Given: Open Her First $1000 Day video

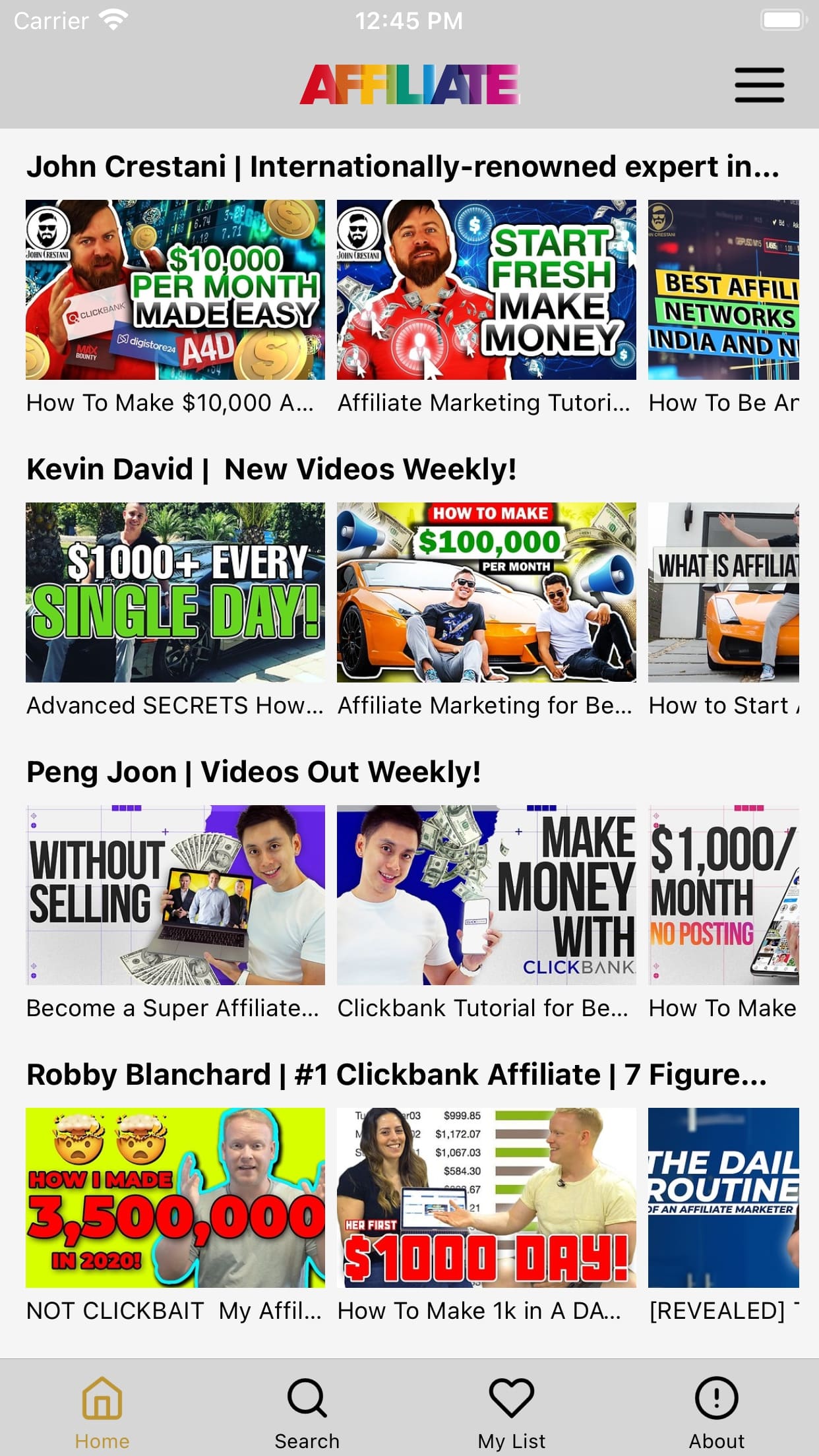Looking at the screenshot, I should click(x=487, y=1198).
